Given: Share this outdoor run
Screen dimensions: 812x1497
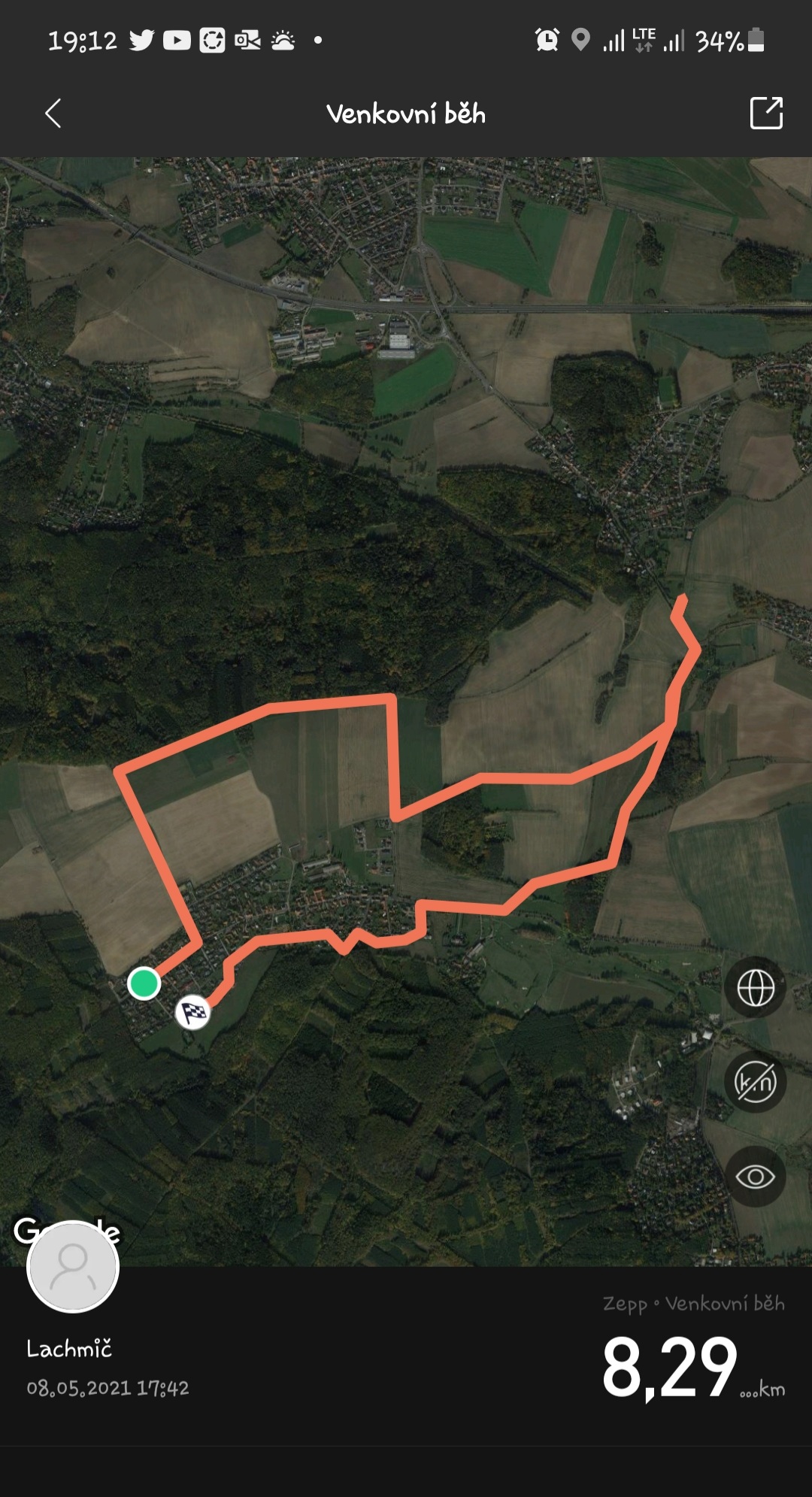Looking at the screenshot, I should pyautogui.click(x=766, y=113).
